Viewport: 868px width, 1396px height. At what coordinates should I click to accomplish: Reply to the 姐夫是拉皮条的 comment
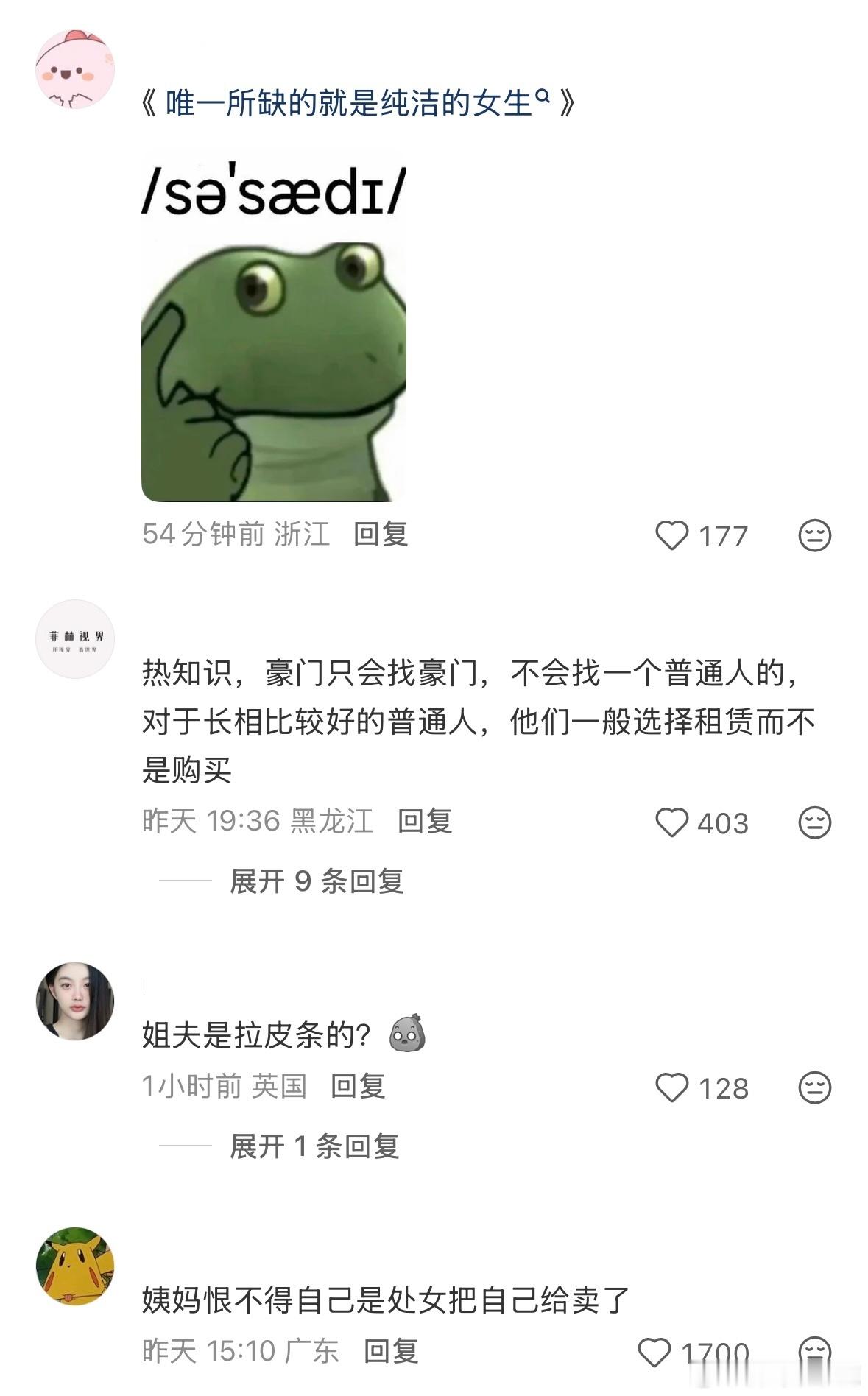(358, 1086)
